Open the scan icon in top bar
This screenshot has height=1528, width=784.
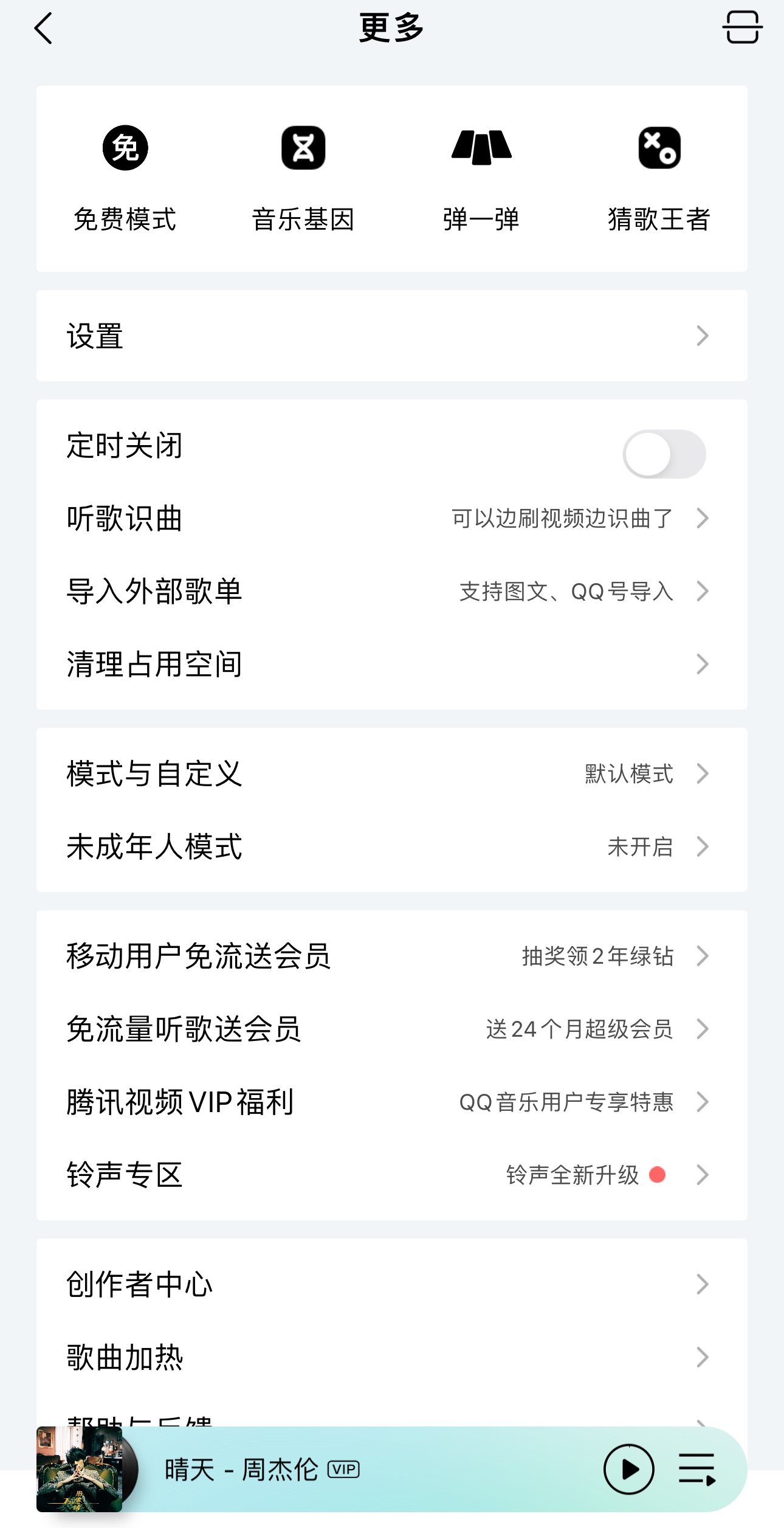point(742,27)
